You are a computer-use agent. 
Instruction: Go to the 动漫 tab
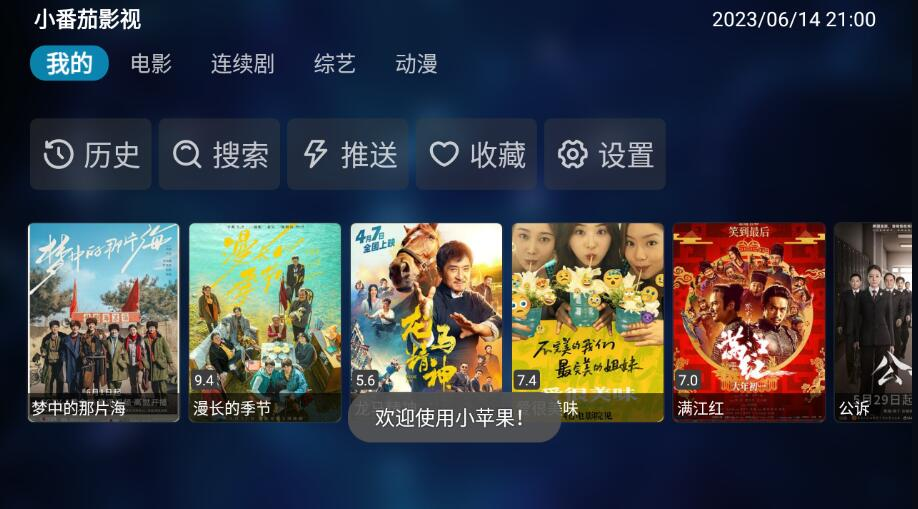pyautogui.click(x=416, y=64)
